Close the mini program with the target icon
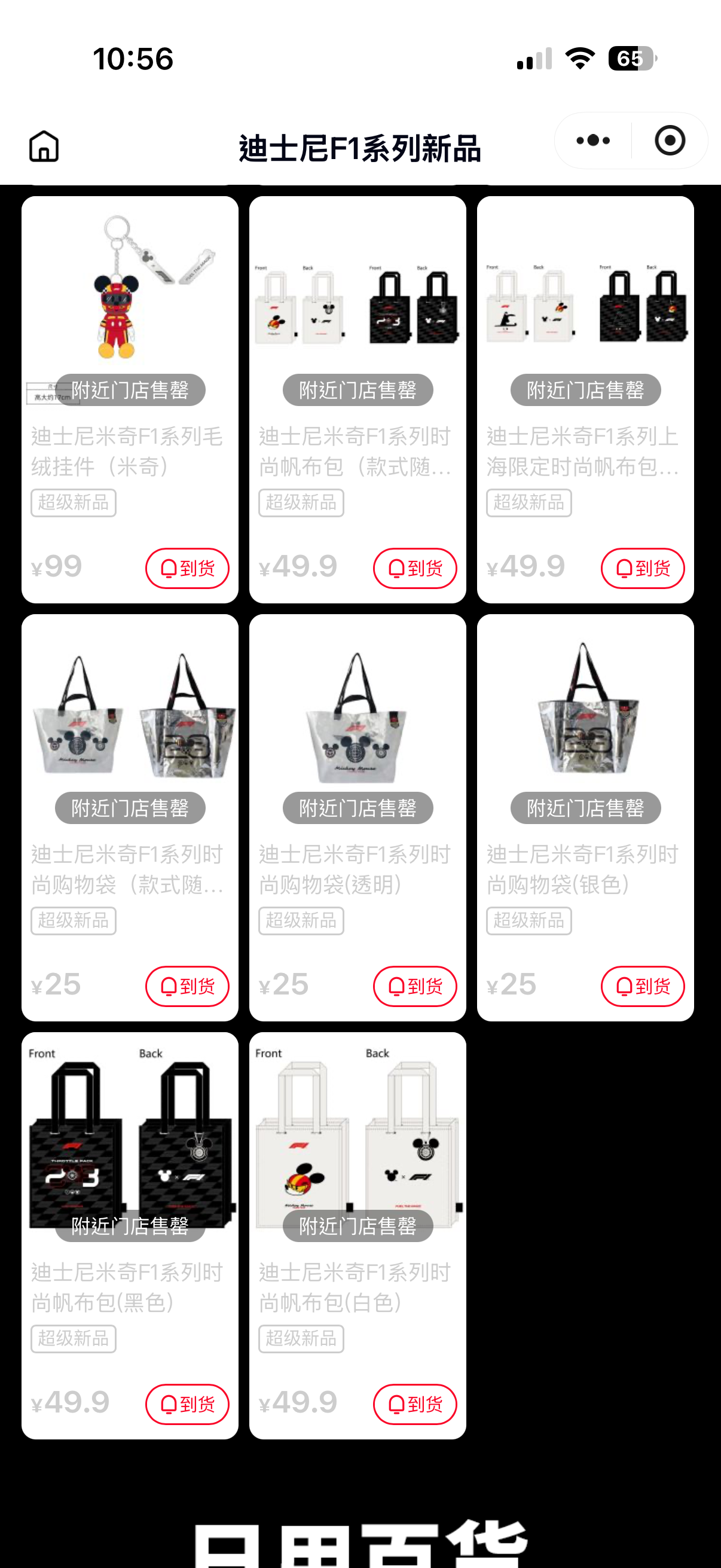This screenshot has width=721, height=1568. [x=669, y=141]
